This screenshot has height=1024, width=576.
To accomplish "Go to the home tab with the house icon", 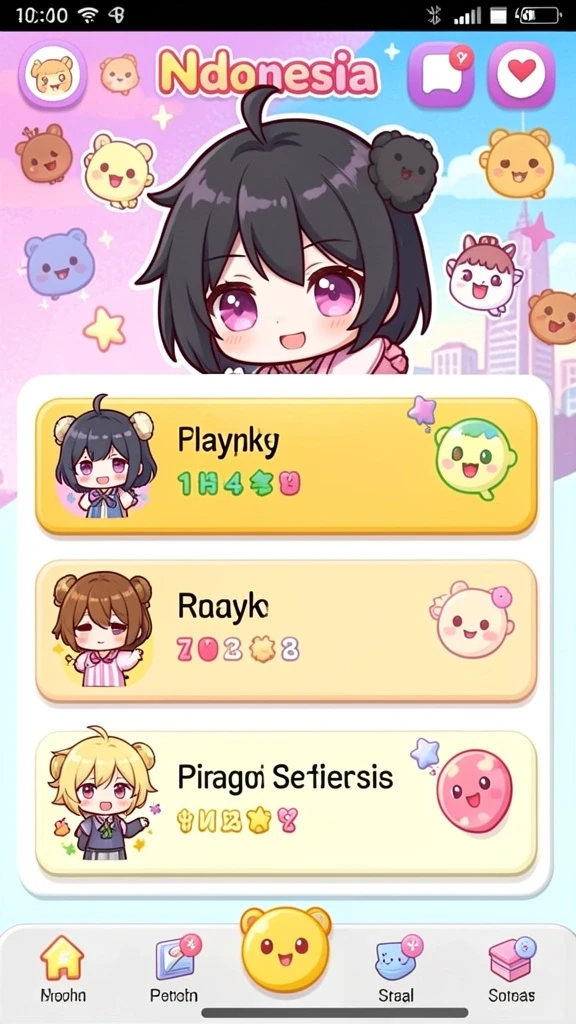I will [63, 969].
